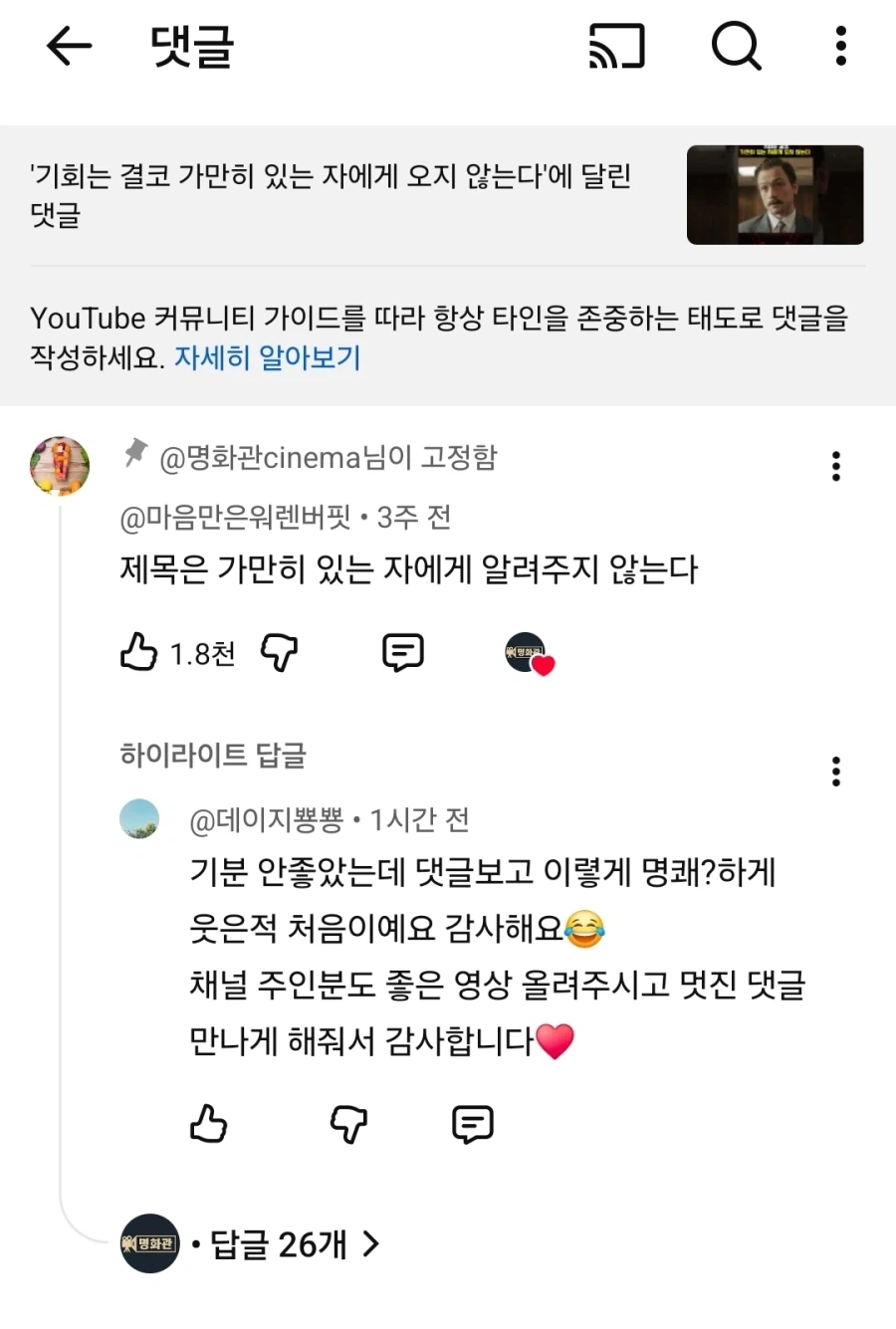
Task: Open the top-right three-dot menu
Action: (x=841, y=46)
